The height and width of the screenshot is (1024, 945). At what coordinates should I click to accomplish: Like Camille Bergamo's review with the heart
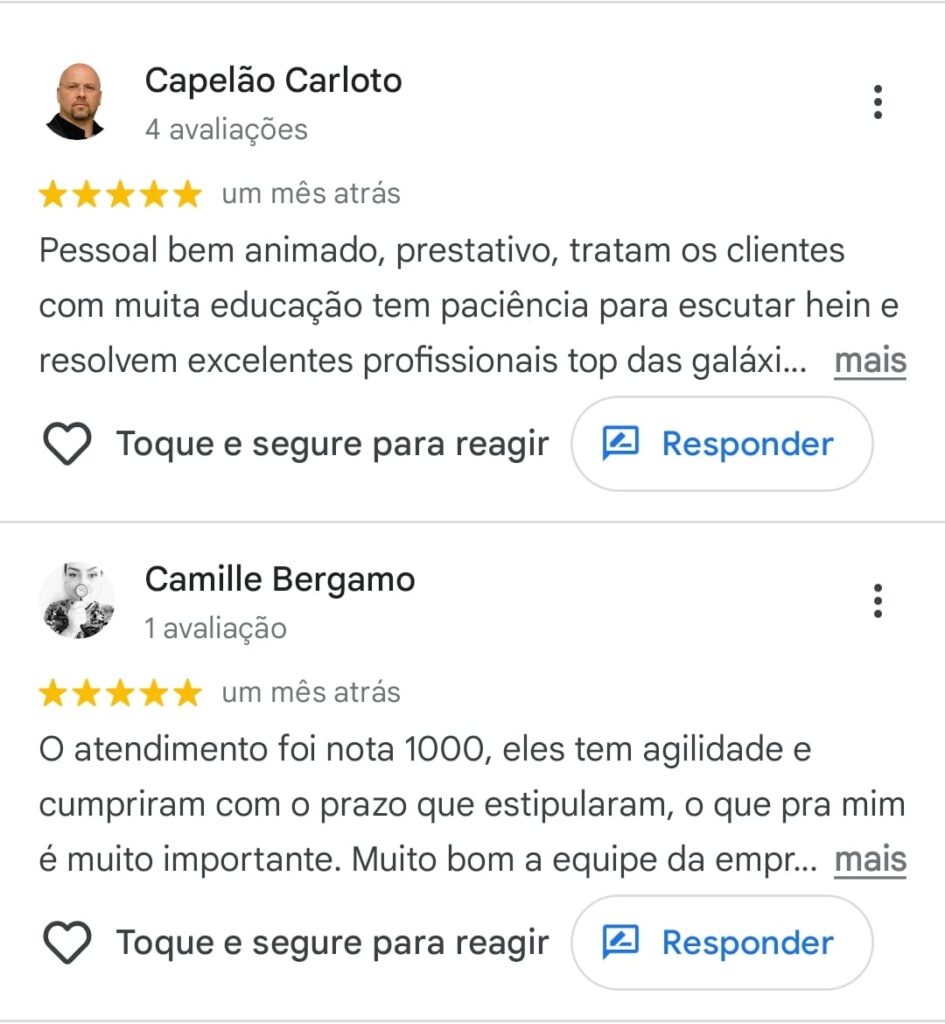click(67, 942)
